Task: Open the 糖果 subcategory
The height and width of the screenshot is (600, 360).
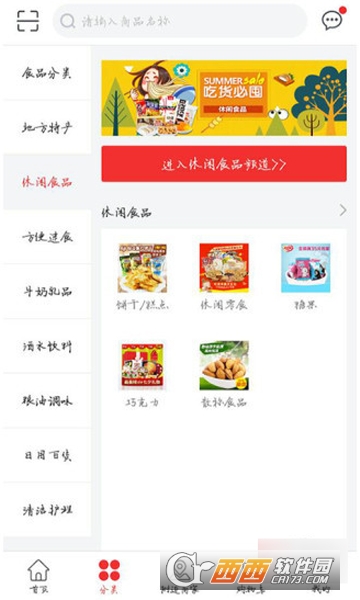Action: pyautogui.click(x=306, y=277)
